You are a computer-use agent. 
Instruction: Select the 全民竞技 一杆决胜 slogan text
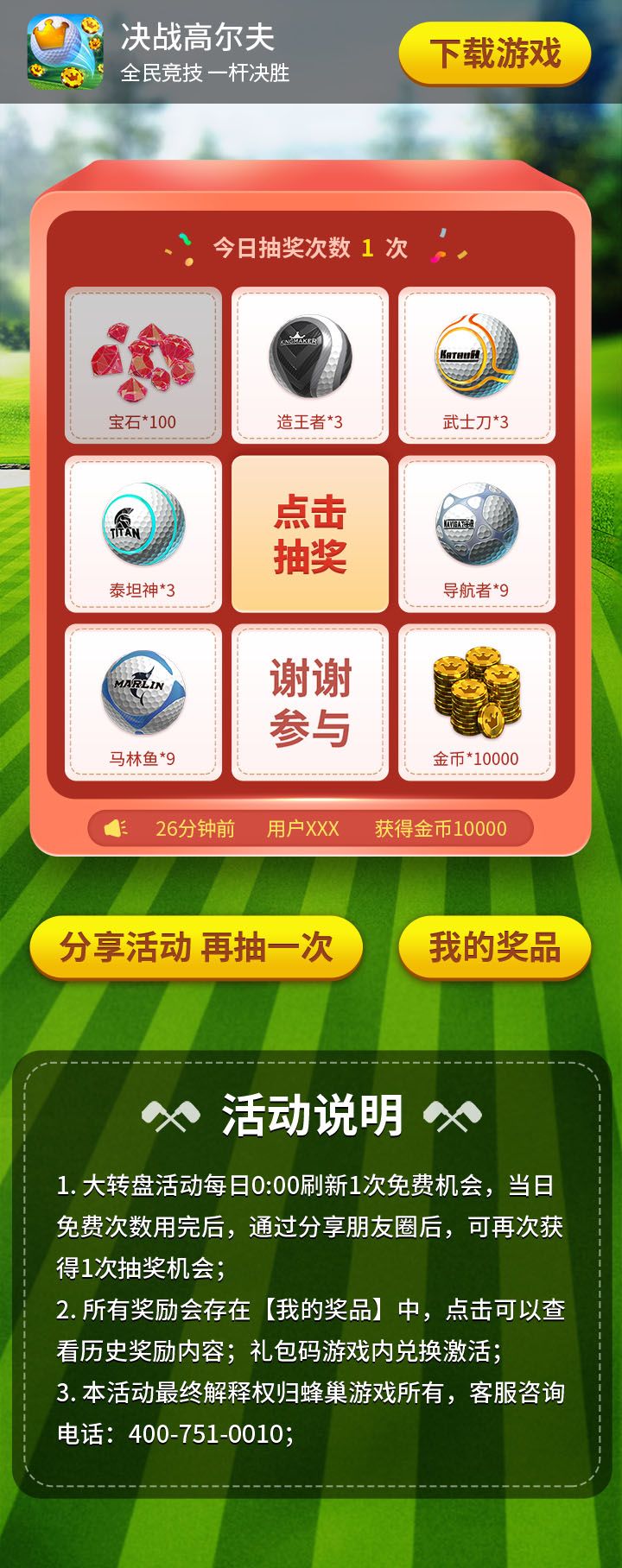pos(207,75)
